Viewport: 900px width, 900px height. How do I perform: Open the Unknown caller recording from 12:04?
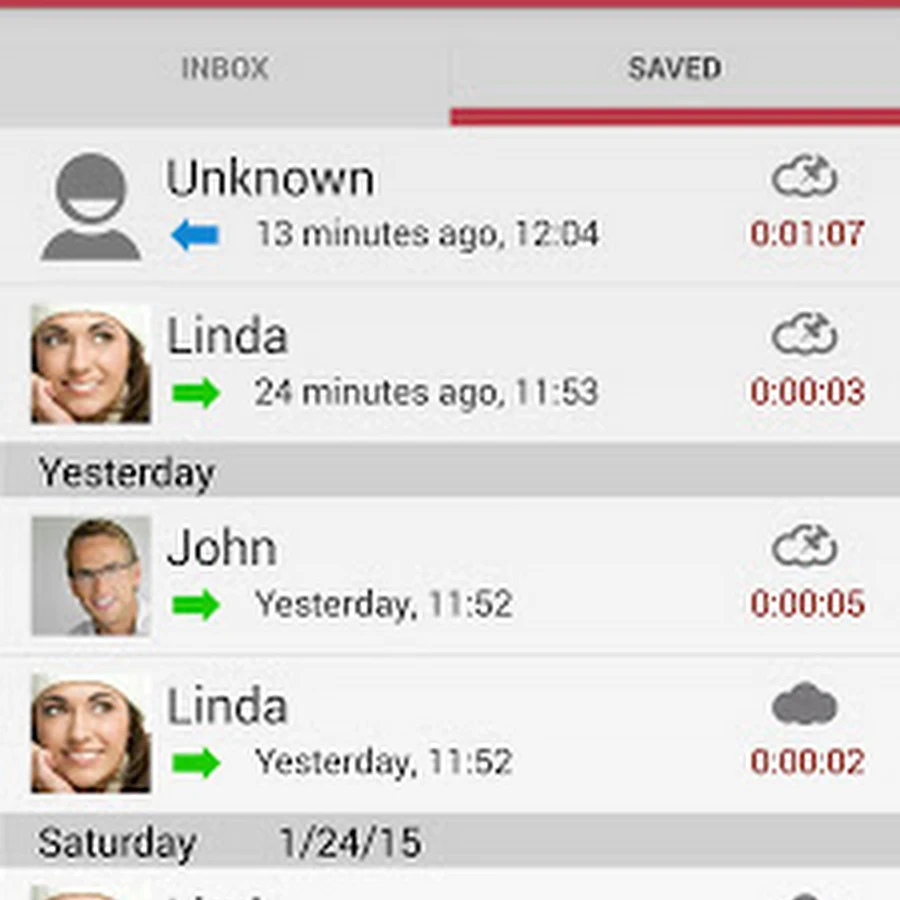430,207
